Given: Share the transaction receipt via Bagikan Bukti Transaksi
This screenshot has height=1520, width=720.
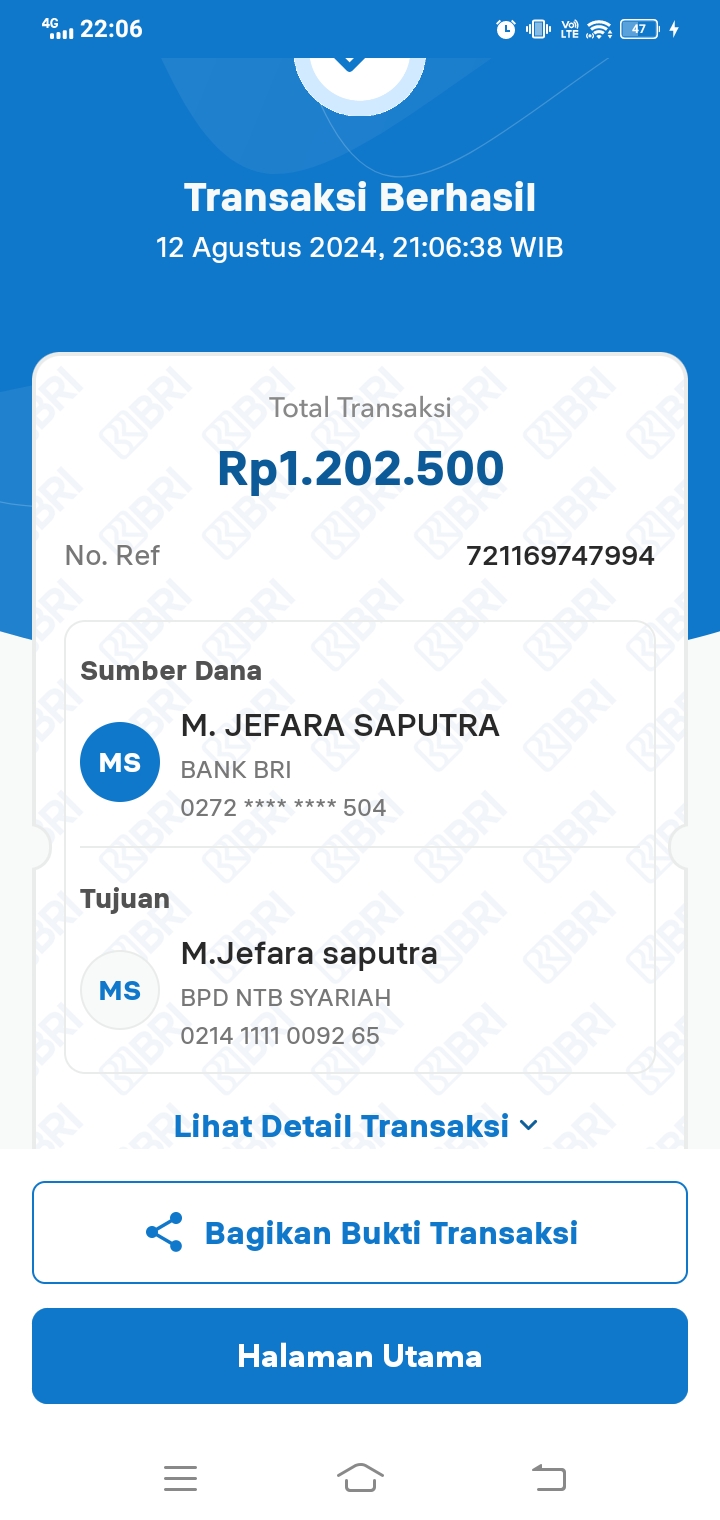Looking at the screenshot, I should click(360, 1233).
